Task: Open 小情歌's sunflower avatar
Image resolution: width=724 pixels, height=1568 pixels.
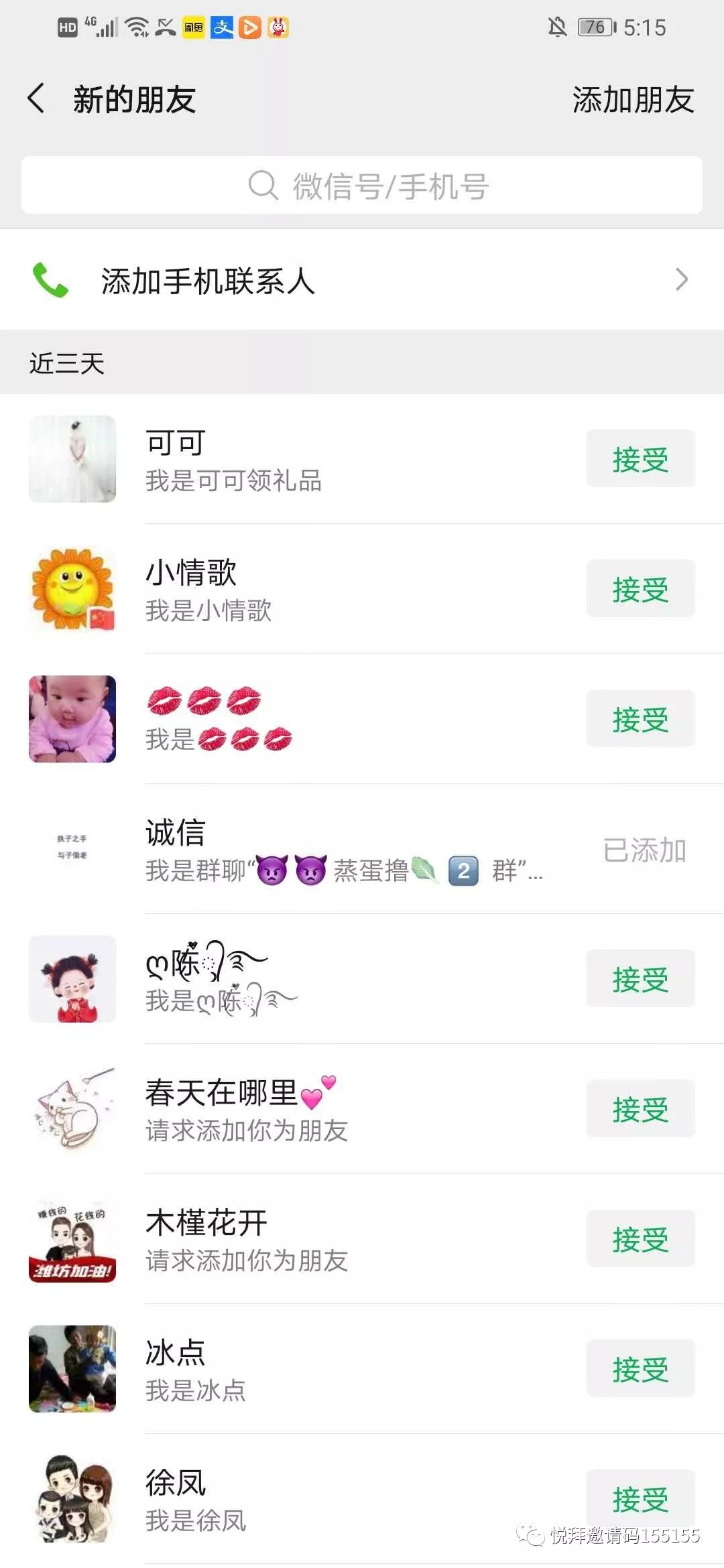Action: (x=72, y=589)
